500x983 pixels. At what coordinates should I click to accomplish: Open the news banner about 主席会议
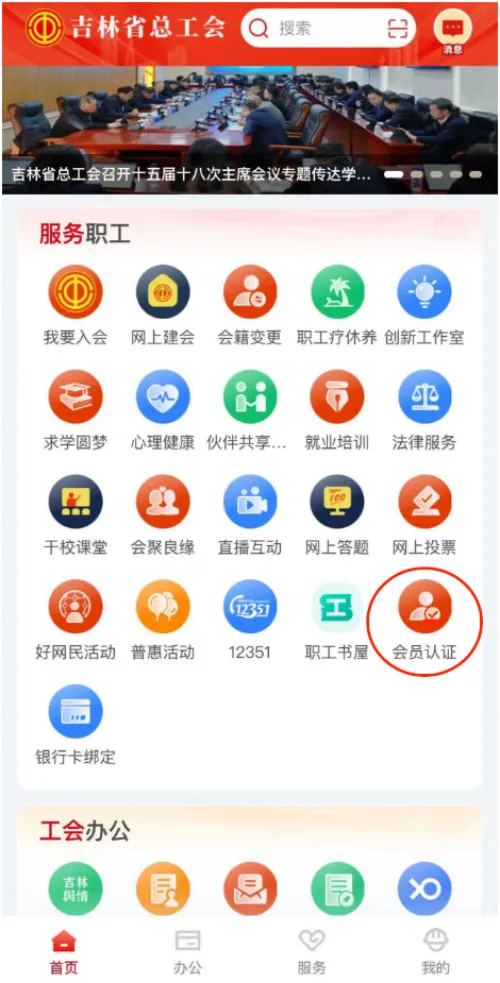click(x=250, y=130)
